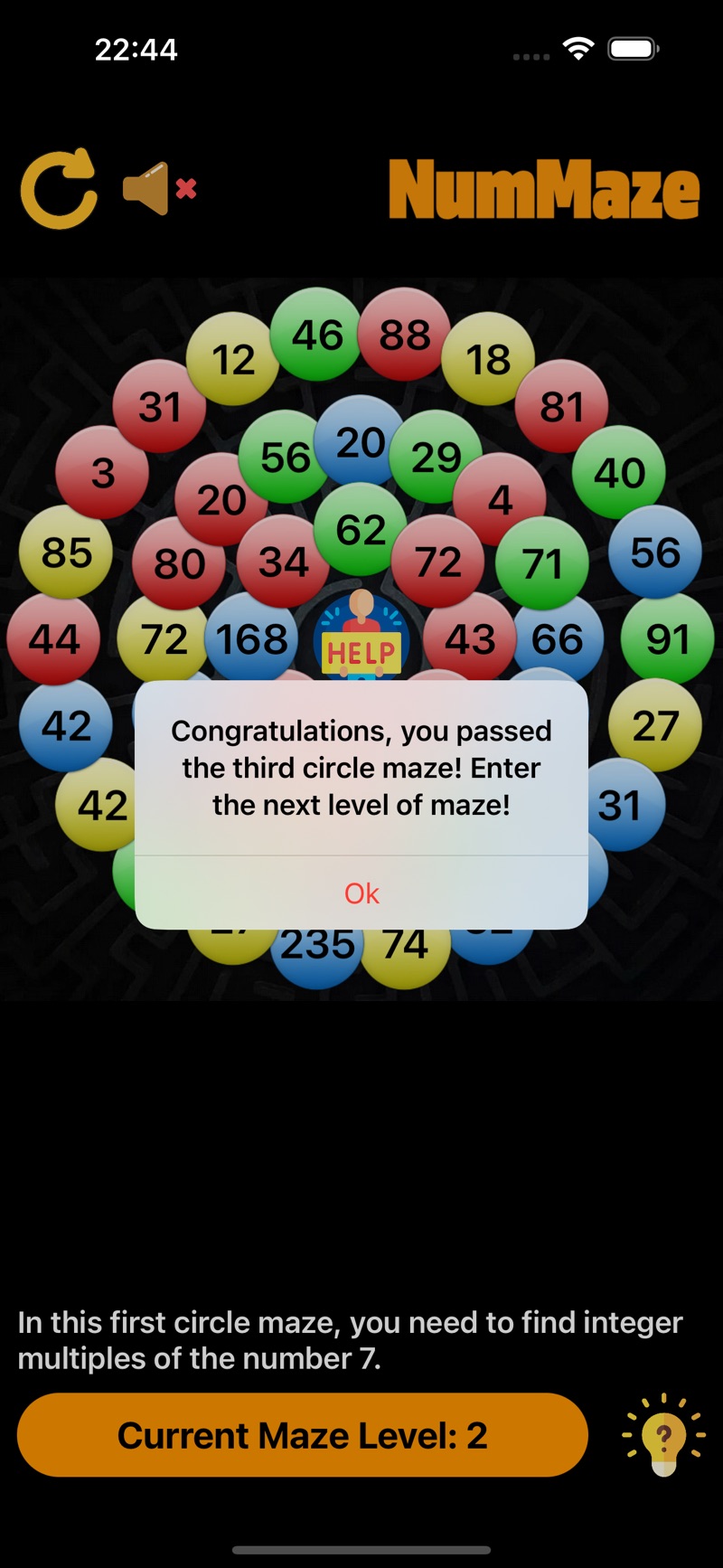Viewport: 723px width, 1568px height.
Task: Choose the yellow ball numbered 85
Action: [66, 553]
